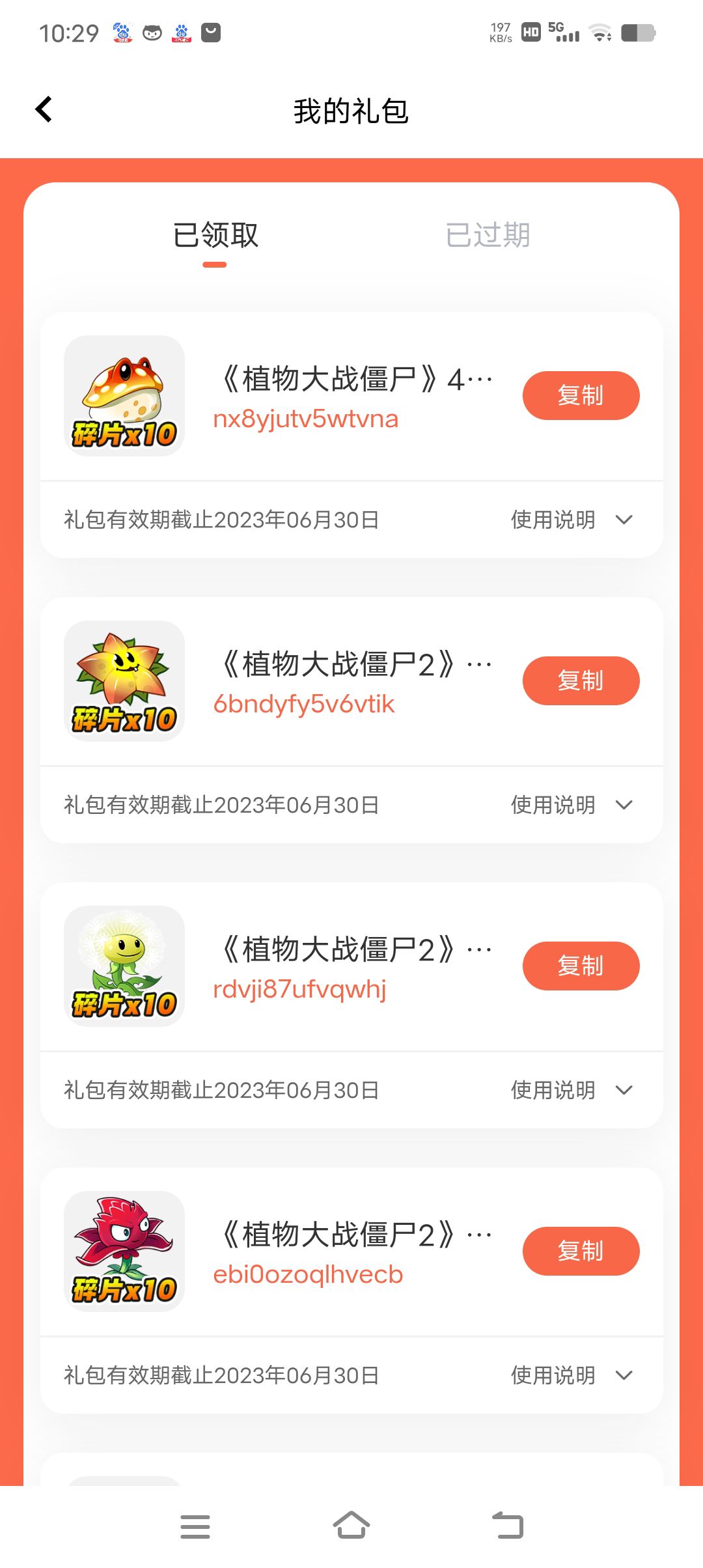The width and height of the screenshot is (703, 1568).
Task: Open 使用说明 below code ebi0ozoqlhvecb
Action: (x=572, y=1375)
